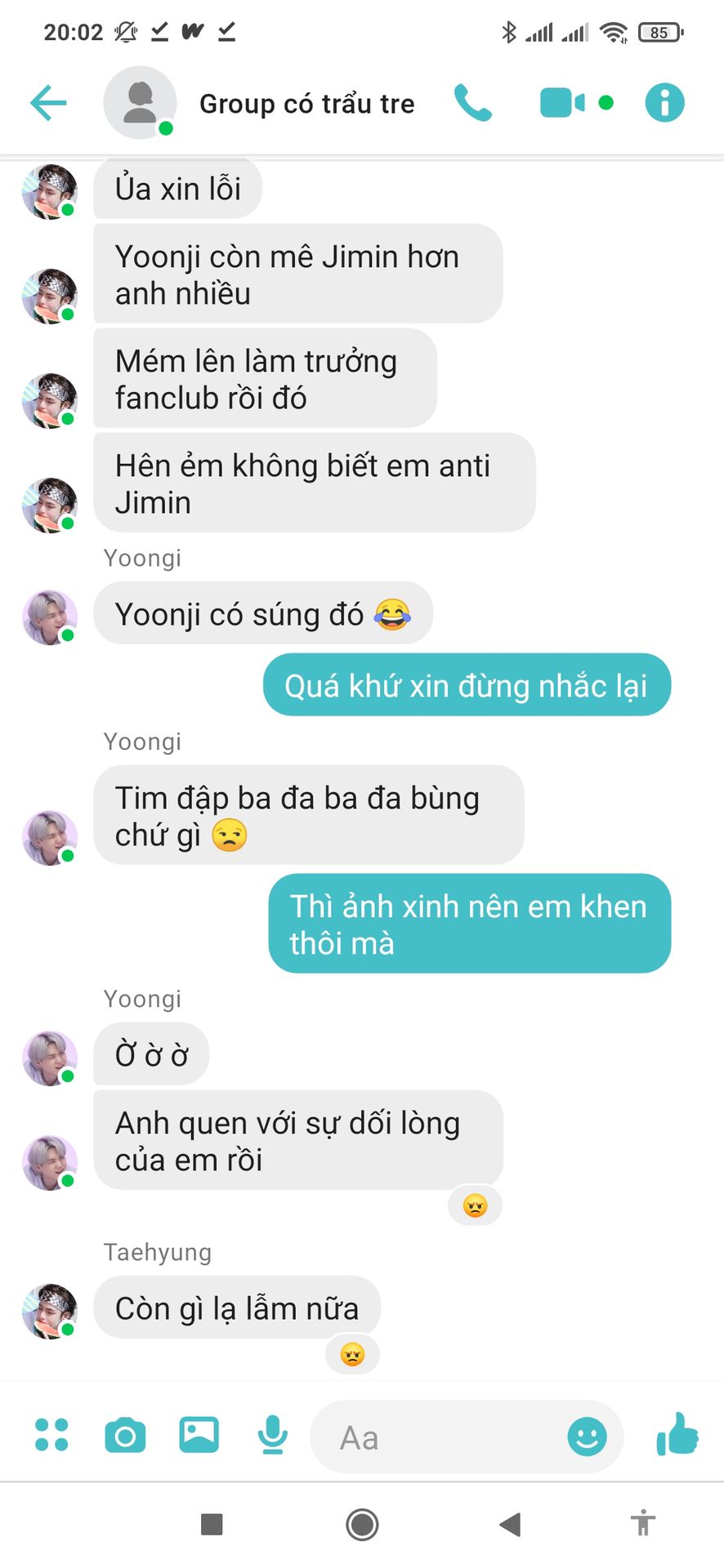Record a voice message with the microphone
The width and height of the screenshot is (724, 1568).
click(x=272, y=1435)
